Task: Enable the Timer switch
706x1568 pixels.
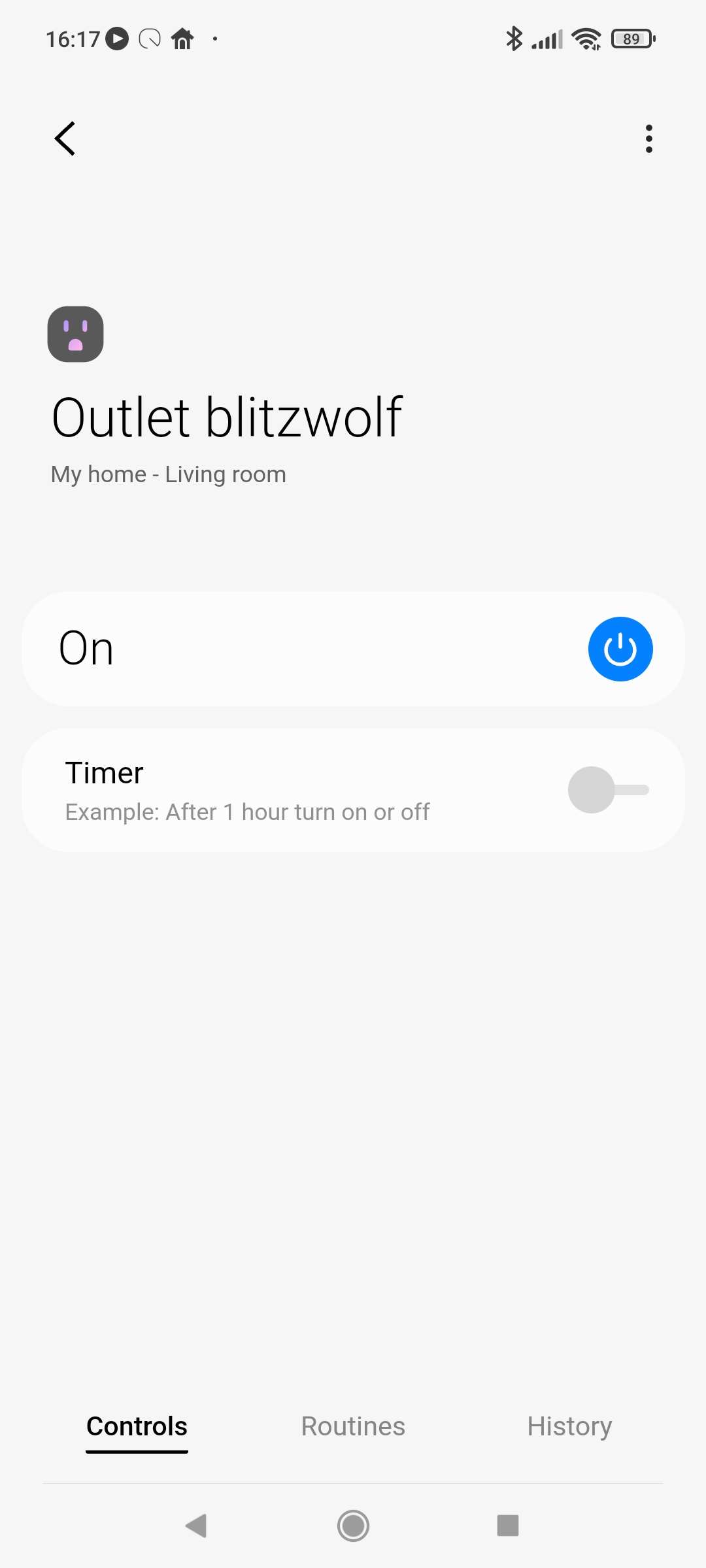Action: pyautogui.click(x=608, y=790)
